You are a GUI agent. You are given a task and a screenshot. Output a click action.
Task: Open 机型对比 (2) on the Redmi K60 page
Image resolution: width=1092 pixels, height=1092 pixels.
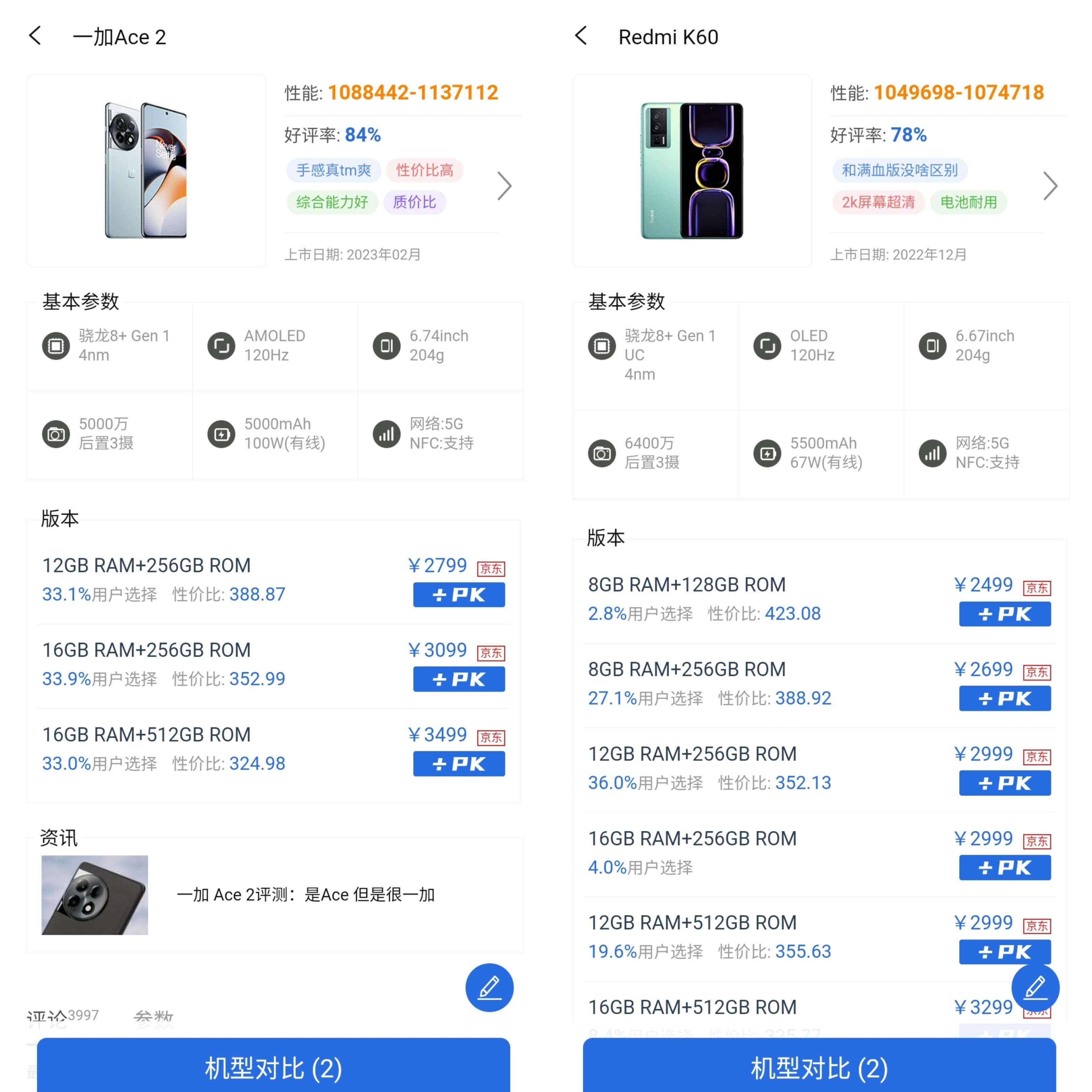(x=820, y=1068)
